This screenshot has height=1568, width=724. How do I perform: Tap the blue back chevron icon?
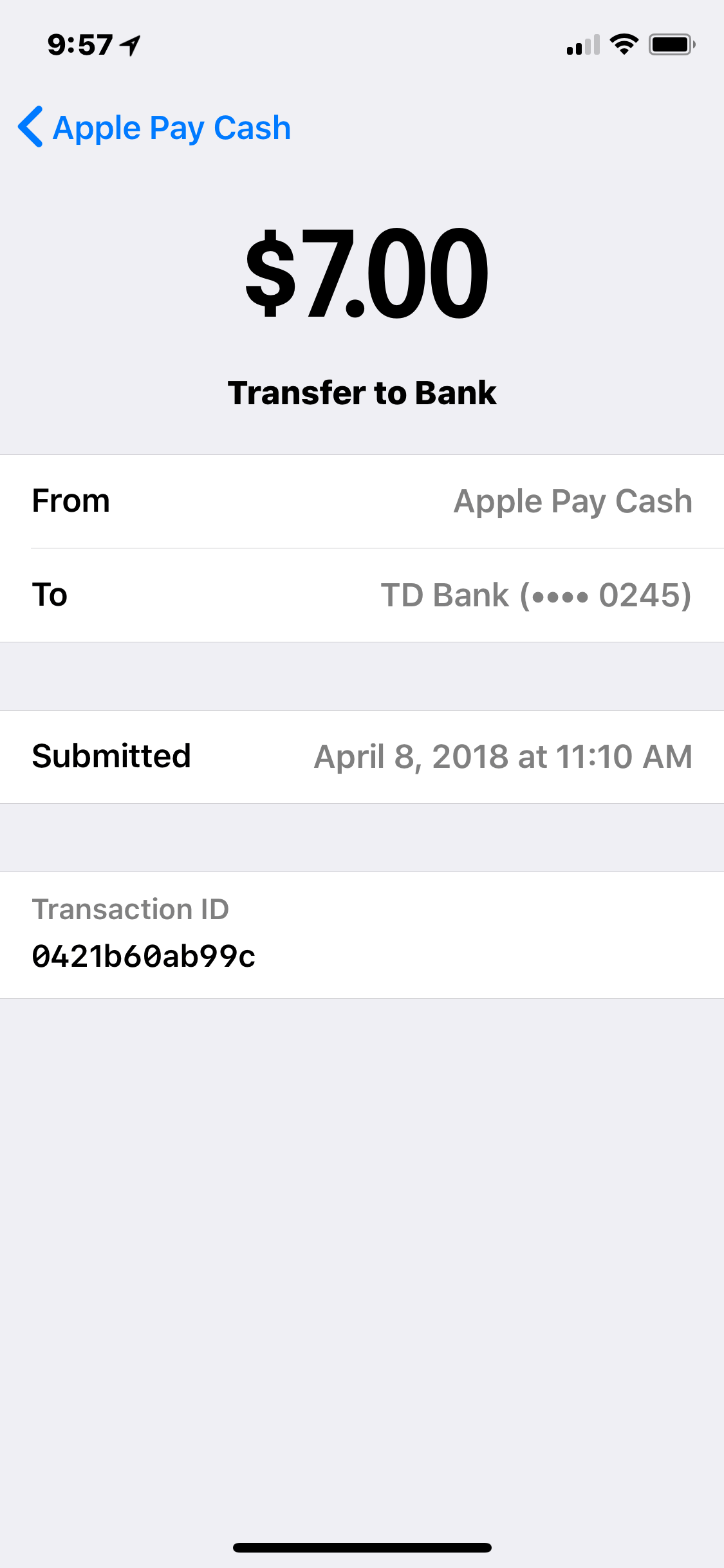[29, 127]
